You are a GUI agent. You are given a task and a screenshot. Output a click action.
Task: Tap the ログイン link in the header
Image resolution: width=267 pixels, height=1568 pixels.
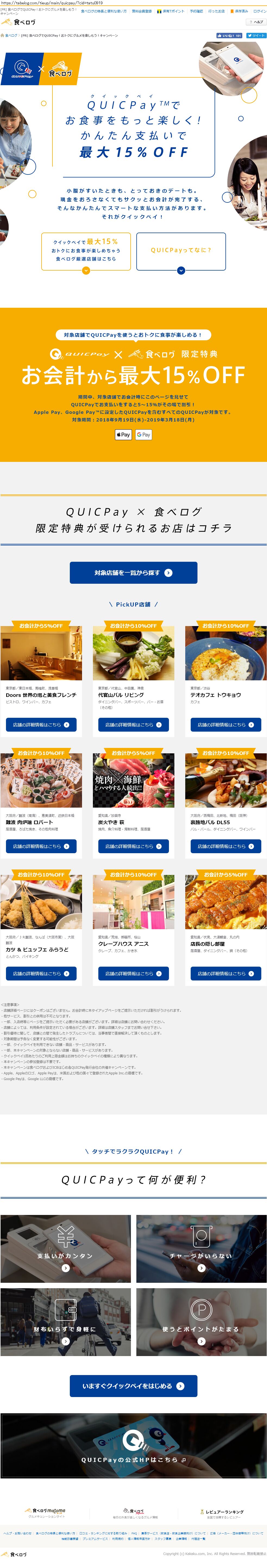coord(260,11)
